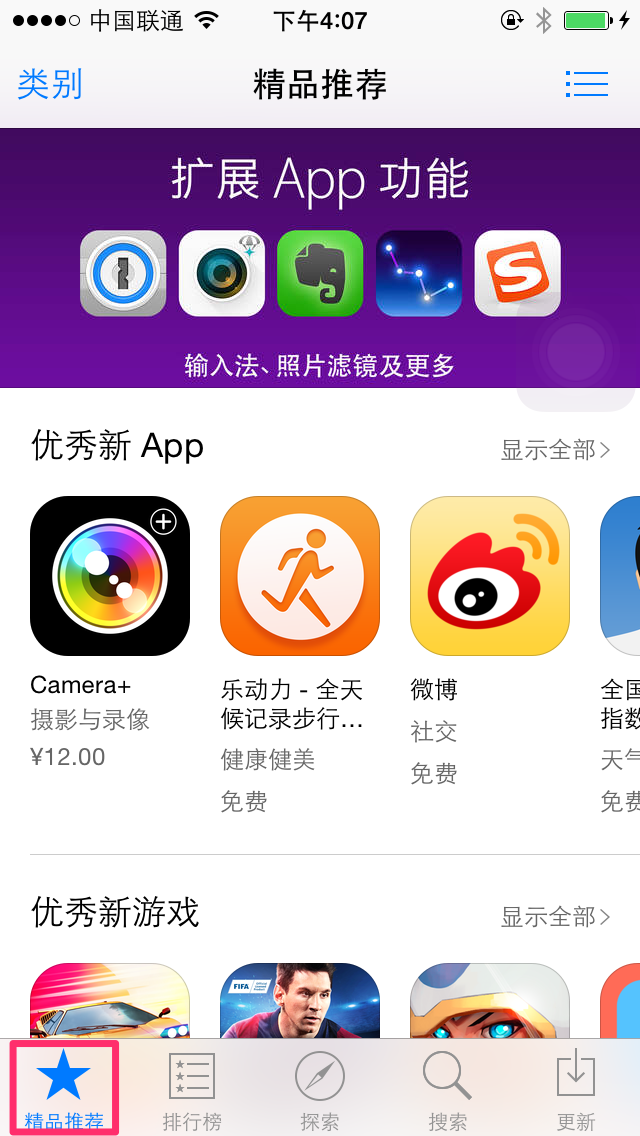Image resolution: width=640 pixels, height=1136 pixels.
Task: Show all 优秀新游戏
Action: tap(555, 917)
